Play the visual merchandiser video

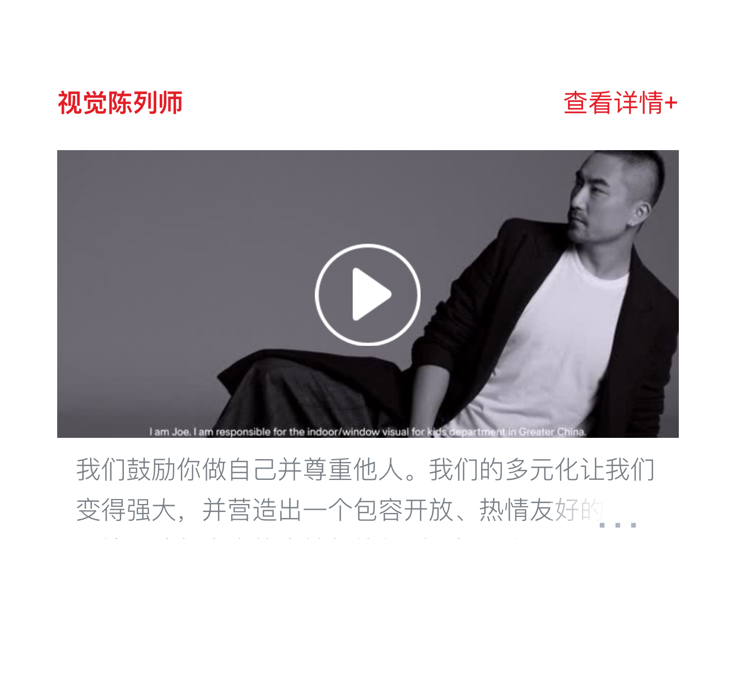(x=367, y=295)
